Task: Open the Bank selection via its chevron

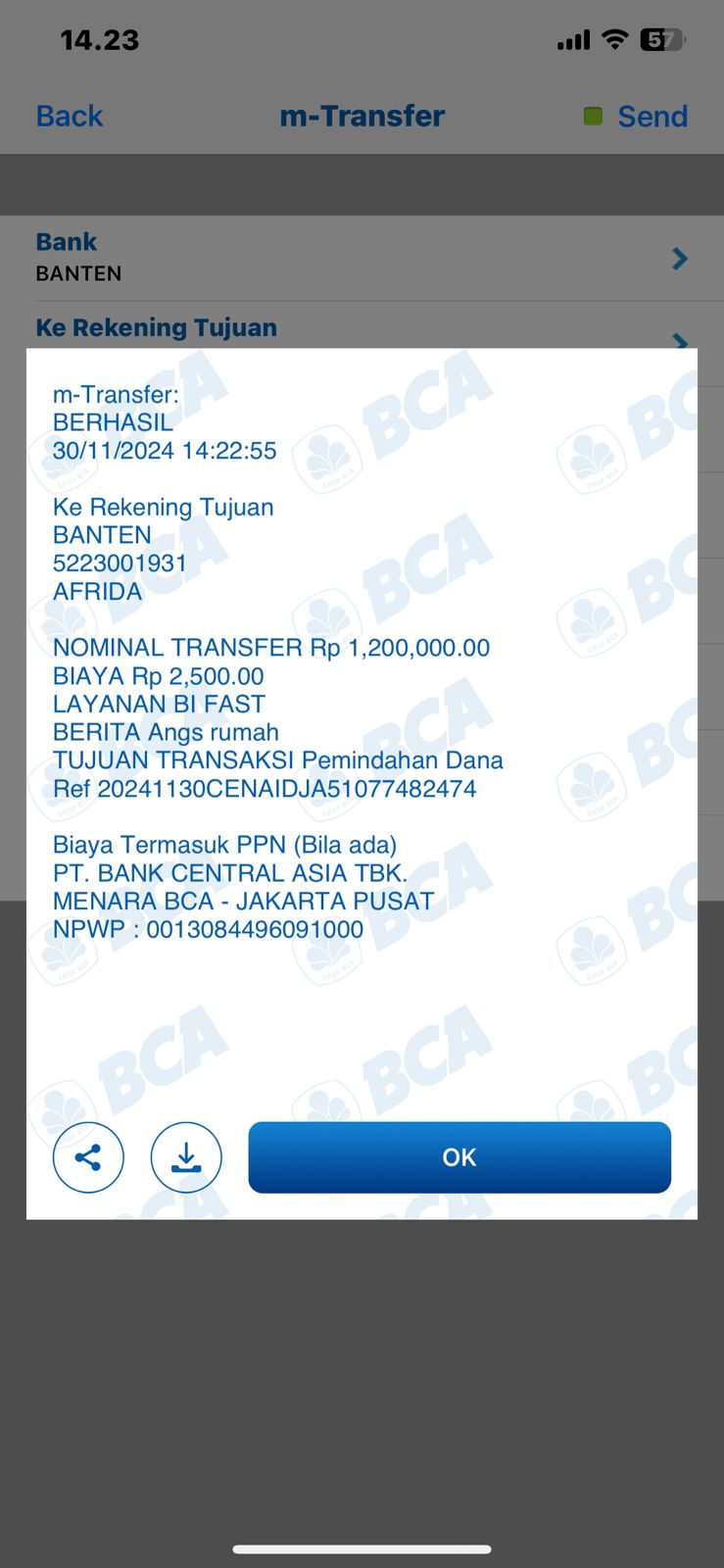Action: point(680,259)
